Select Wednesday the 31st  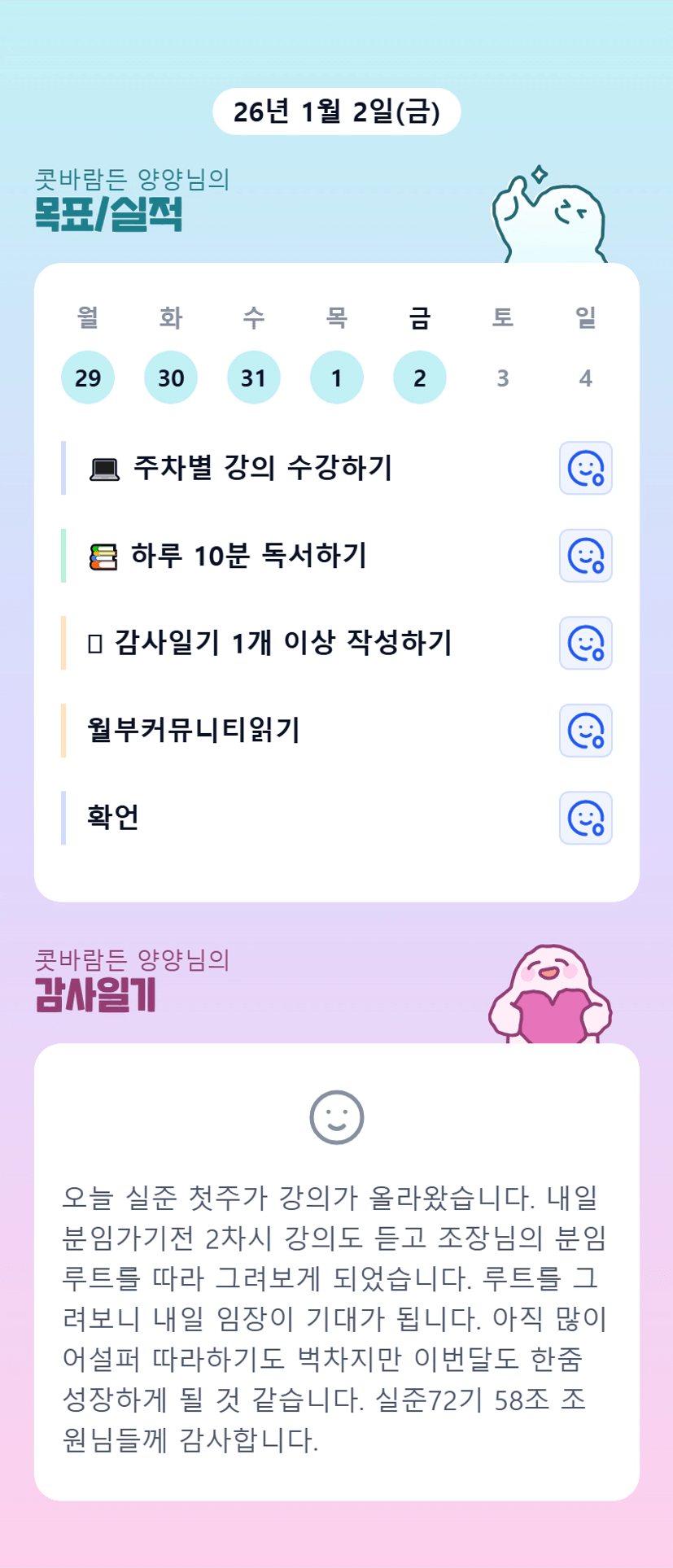[x=254, y=378]
